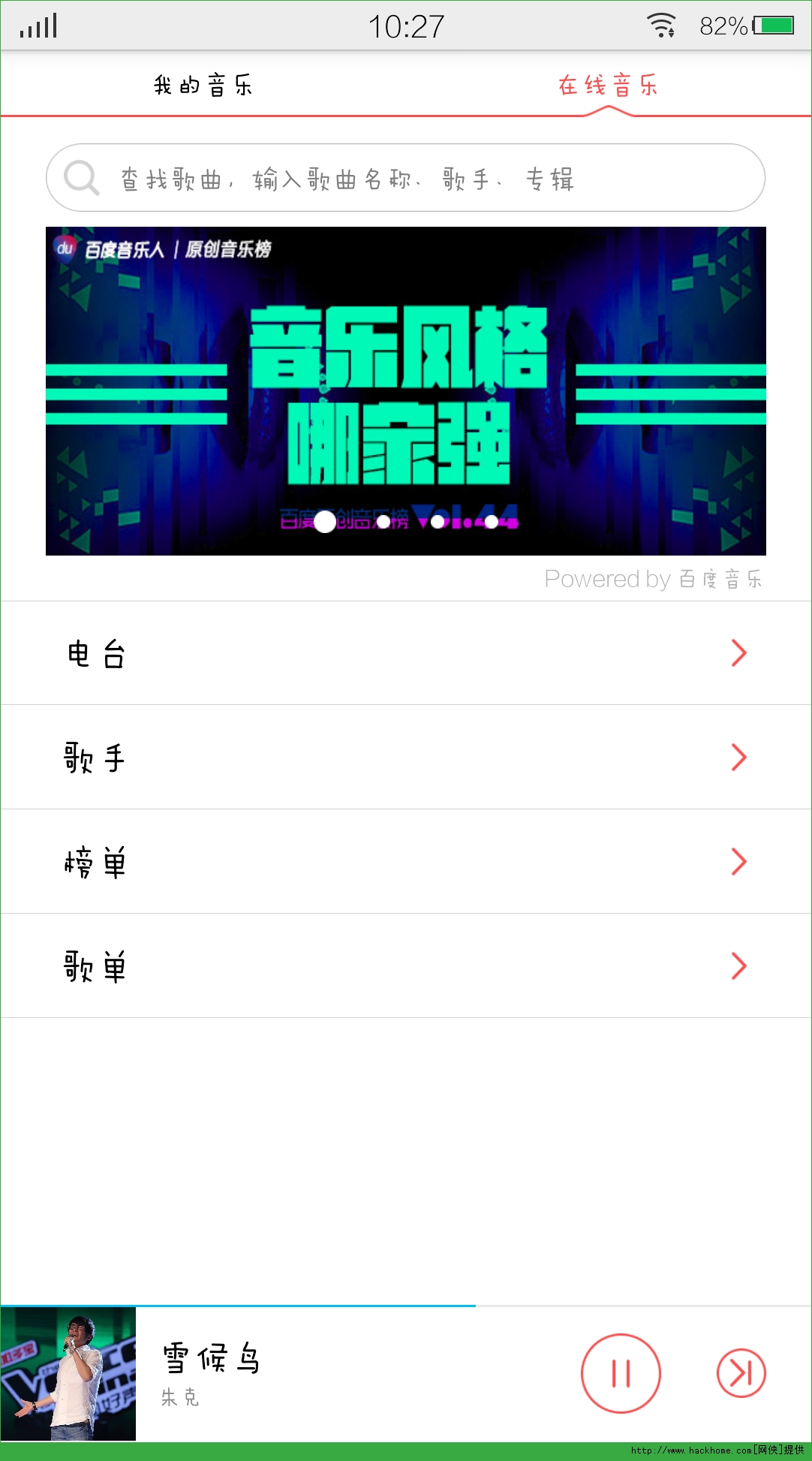
Task: Open the 歌单 row
Action: pyautogui.click(x=405, y=966)
